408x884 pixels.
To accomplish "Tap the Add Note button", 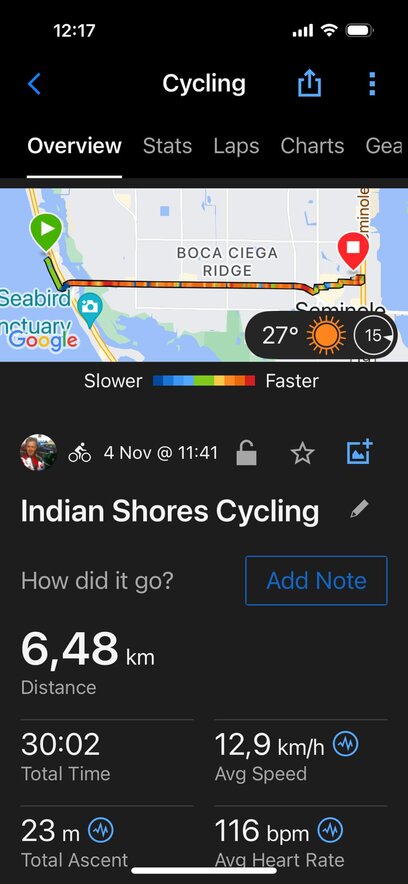I will pyautogui.click(x=316, y=581).
